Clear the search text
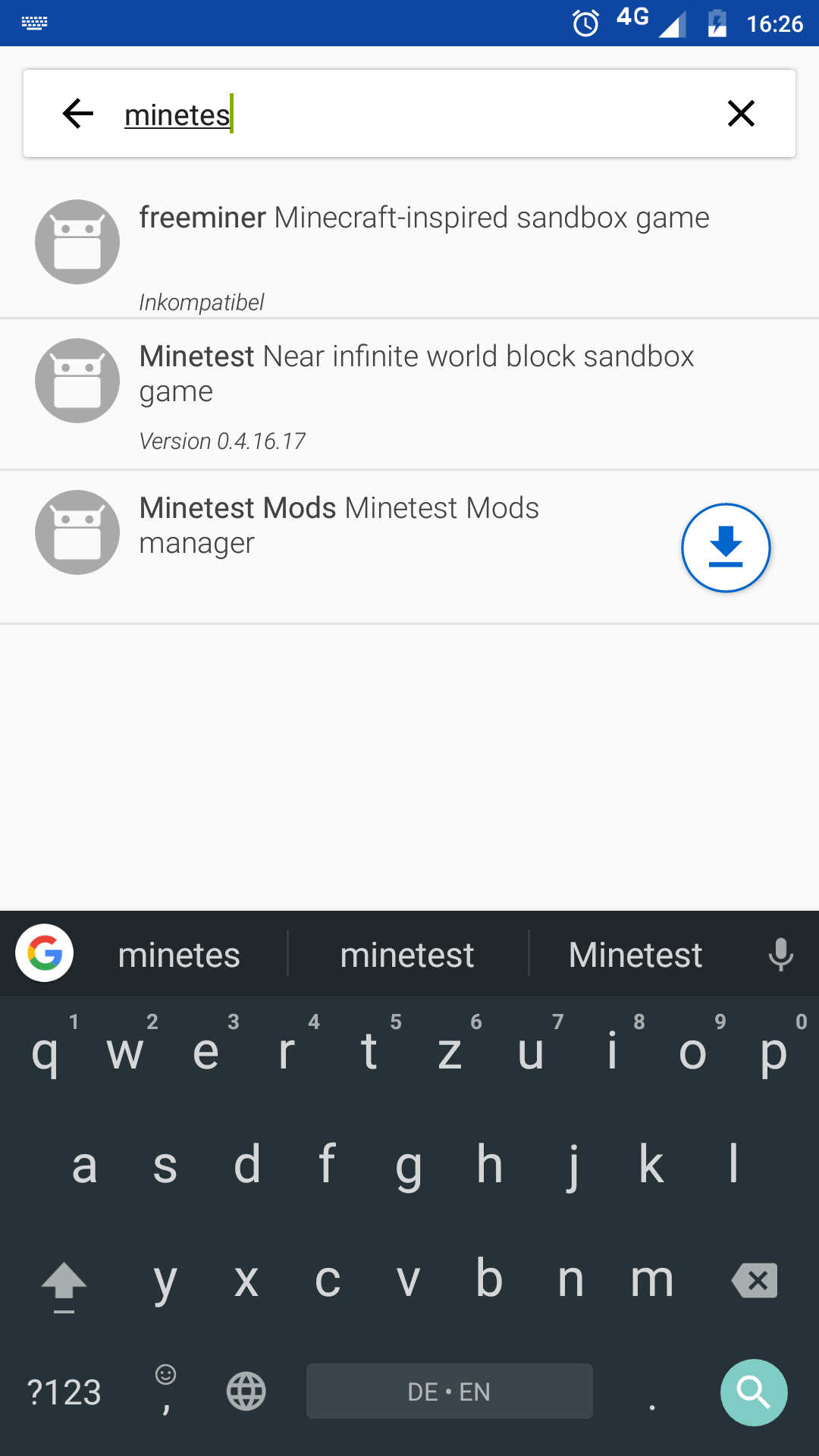Image resolution: width=819 pixels, height=1456 pixels. click(x=741, y=114)
